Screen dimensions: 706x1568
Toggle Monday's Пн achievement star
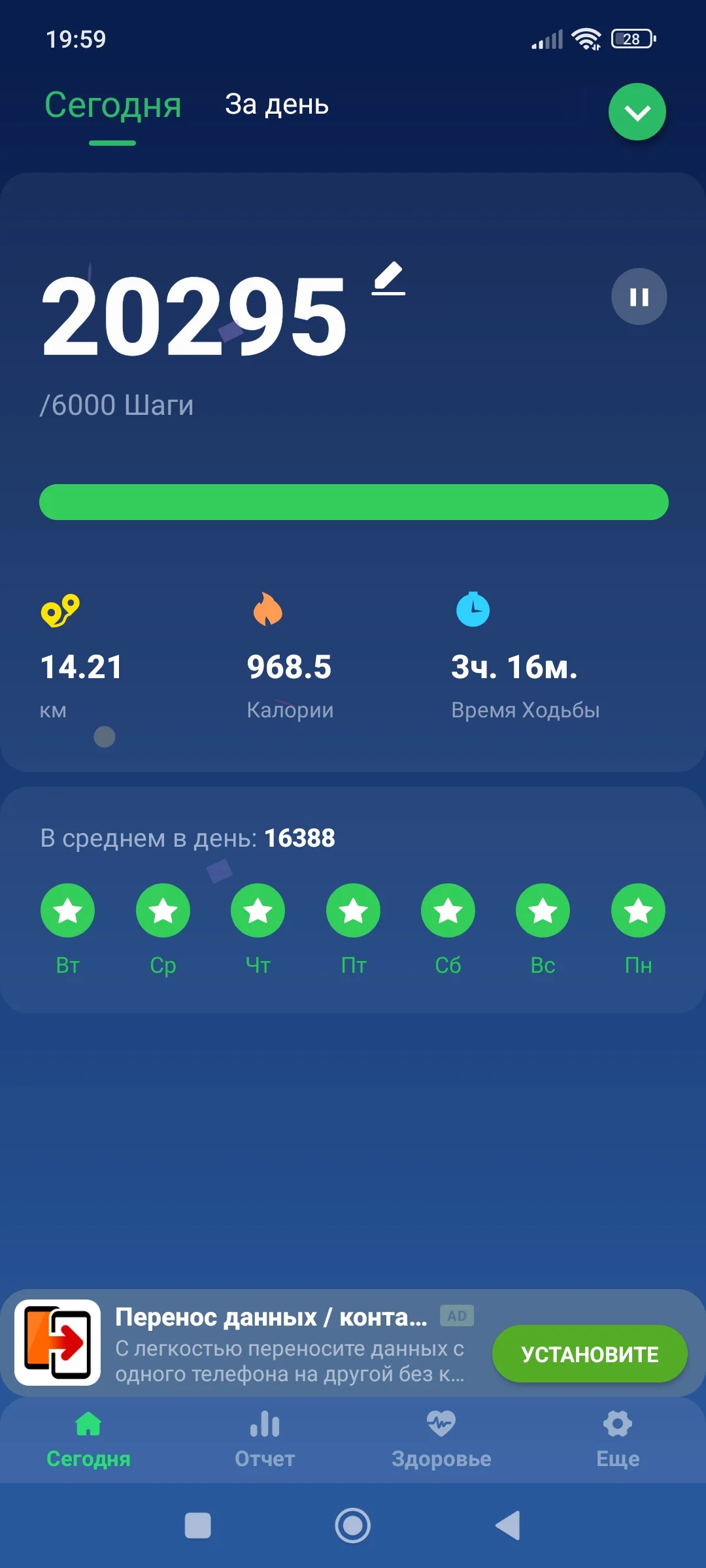tap(637, 910)
